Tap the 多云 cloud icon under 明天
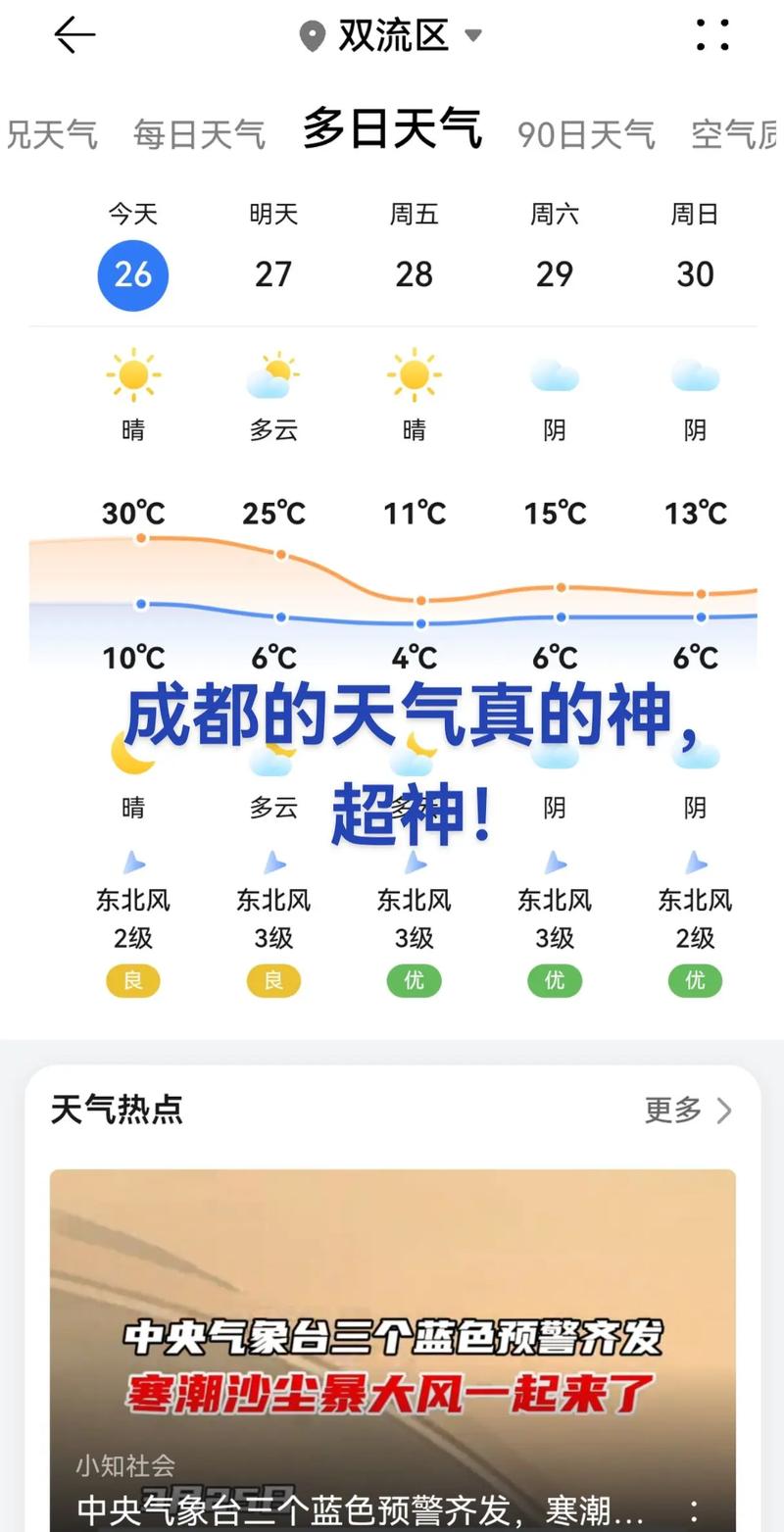Viewport: 784px width, 1532px height. click(x=273, y=373)
